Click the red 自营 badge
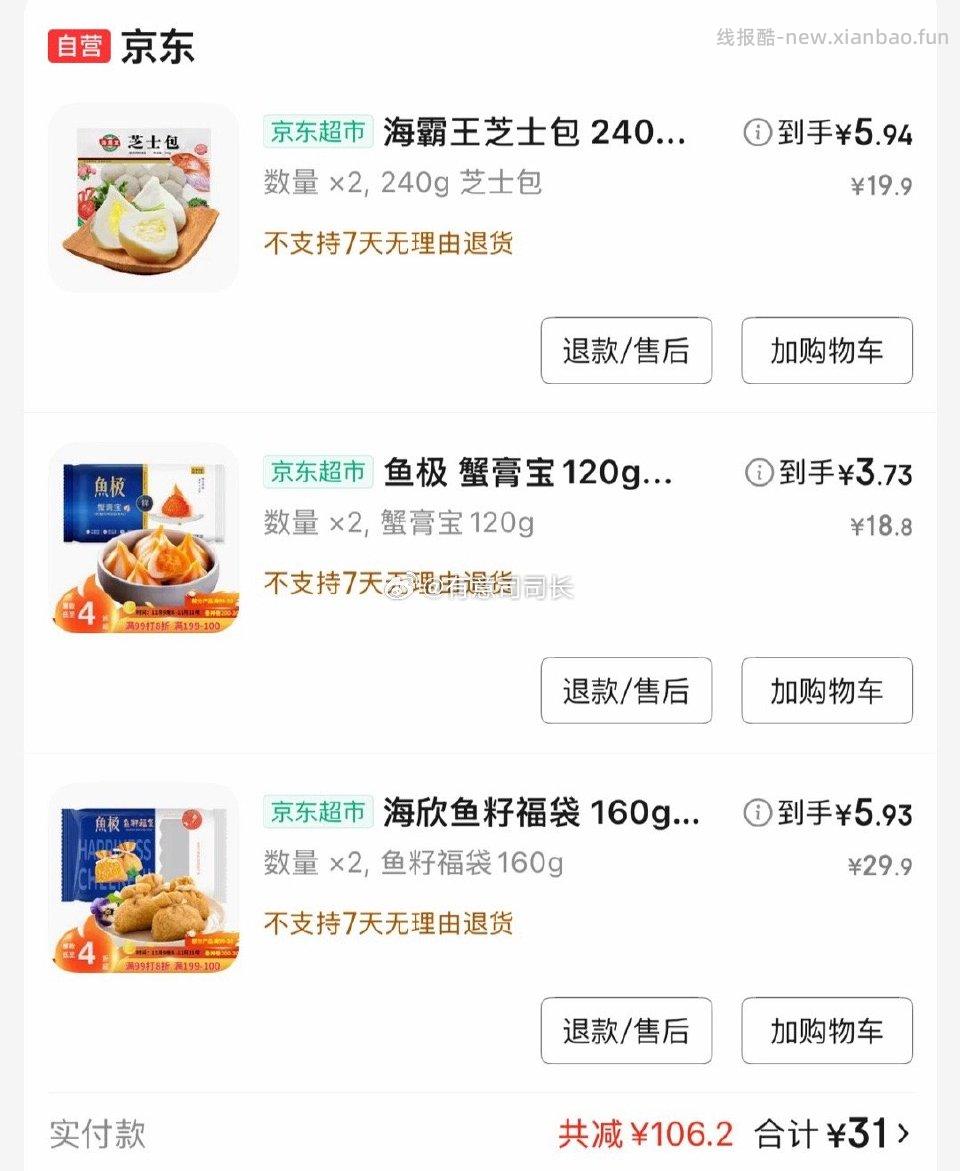 coord(79,45)
